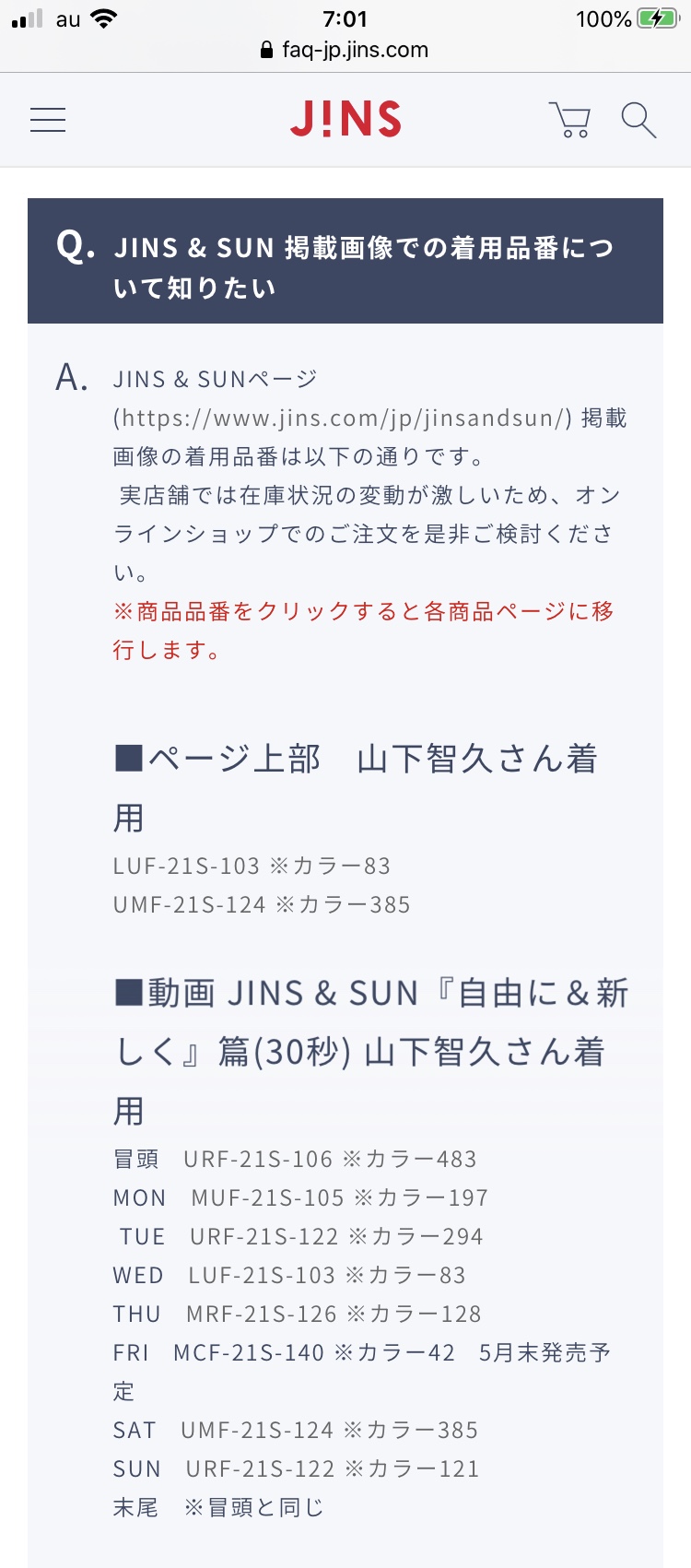Tap the faq-jp.jins.com address bar
This screenshot has height=1568, width=691.
pos(345,50)
